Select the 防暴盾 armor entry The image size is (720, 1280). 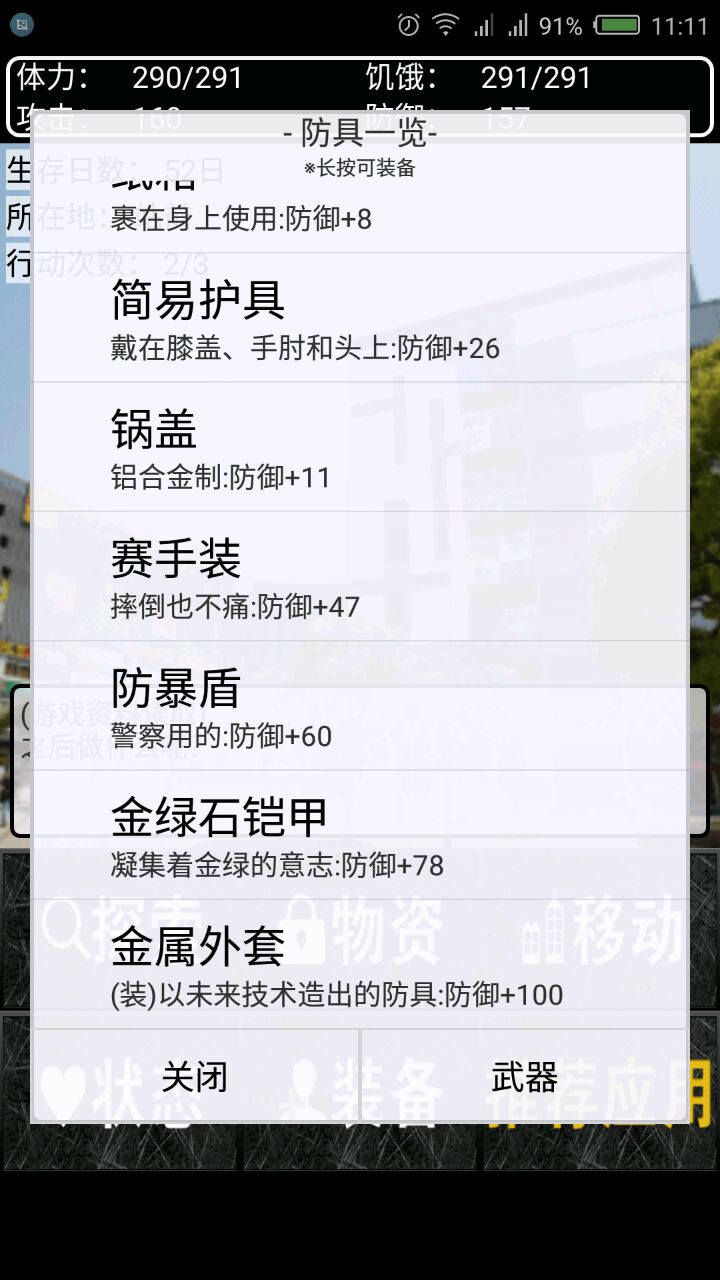(360, 706)
